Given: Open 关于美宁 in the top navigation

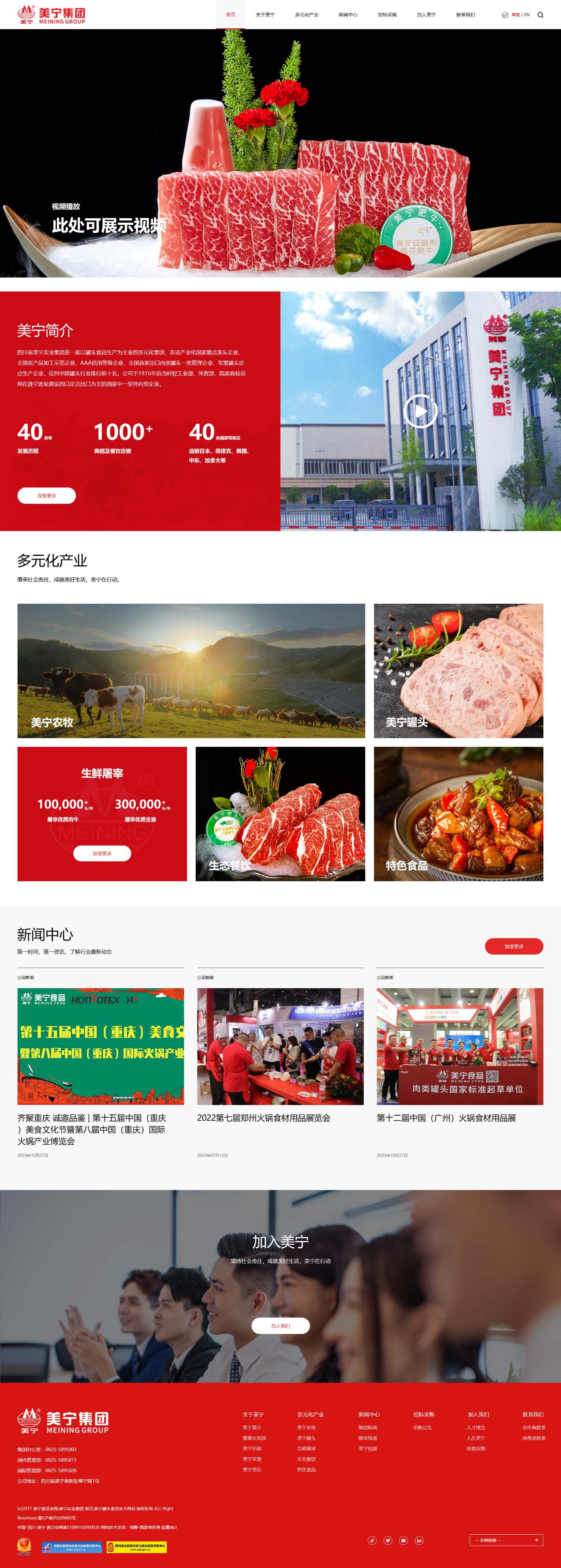Looking at the screenshot, I should pos(265,15).
